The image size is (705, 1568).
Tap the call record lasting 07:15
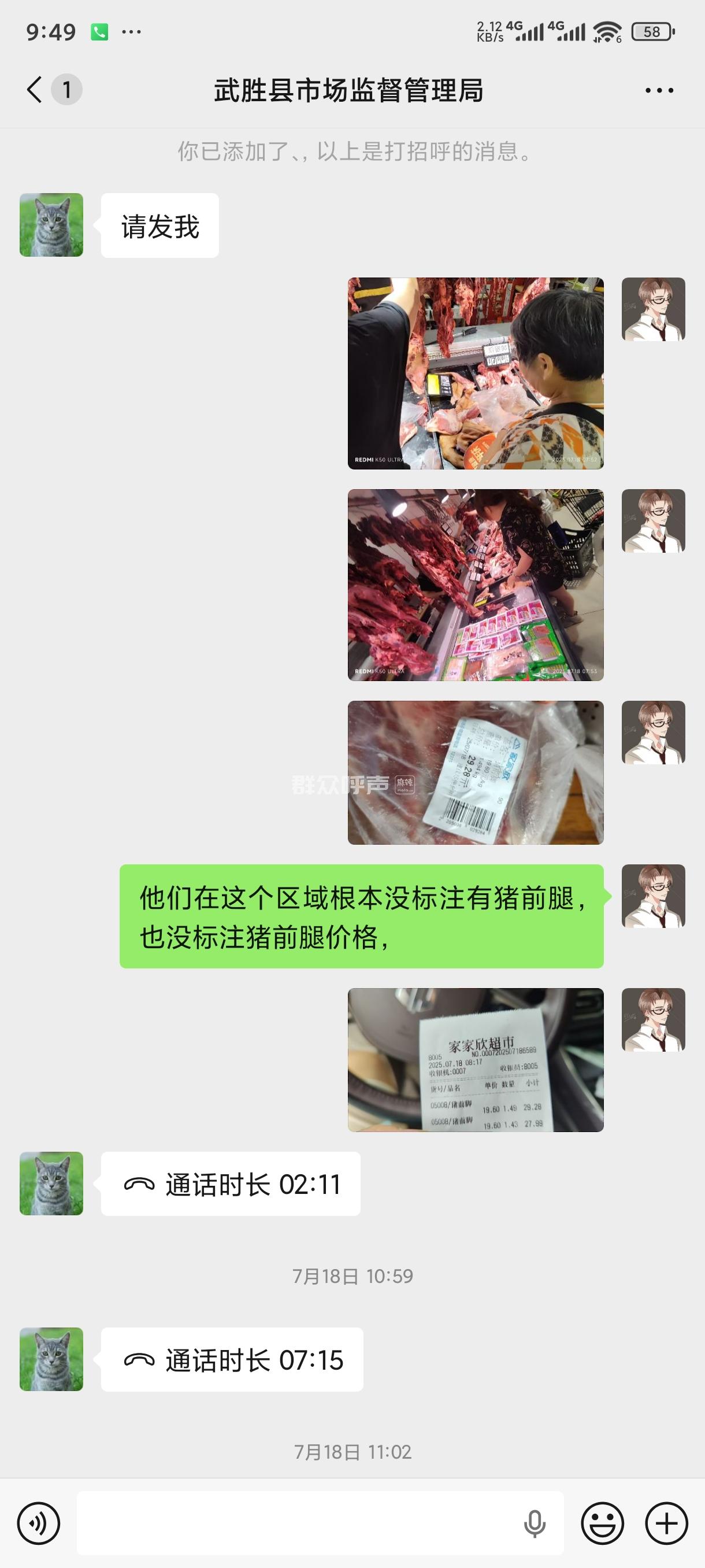click(x=232, y=1360)
